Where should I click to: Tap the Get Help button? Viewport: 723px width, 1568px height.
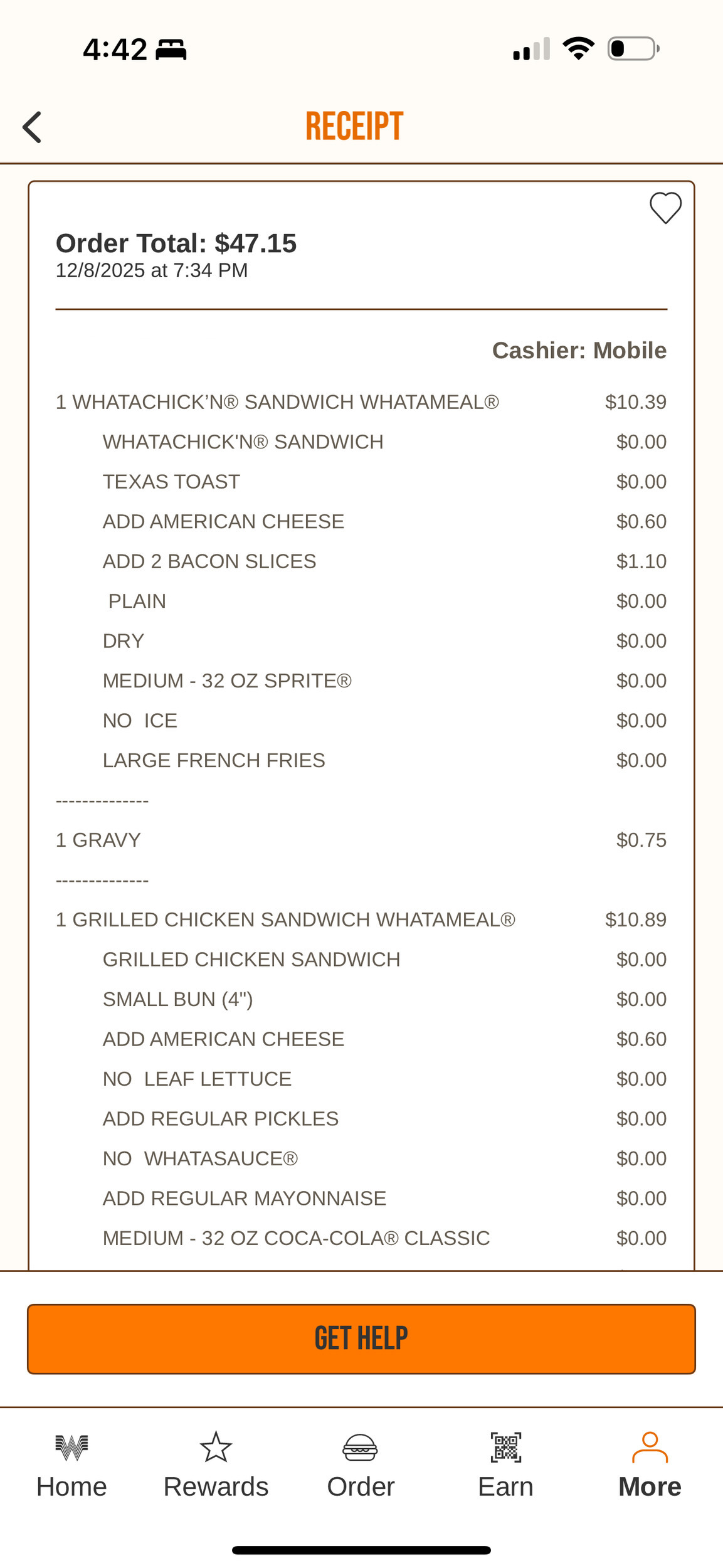(361, 1338)
